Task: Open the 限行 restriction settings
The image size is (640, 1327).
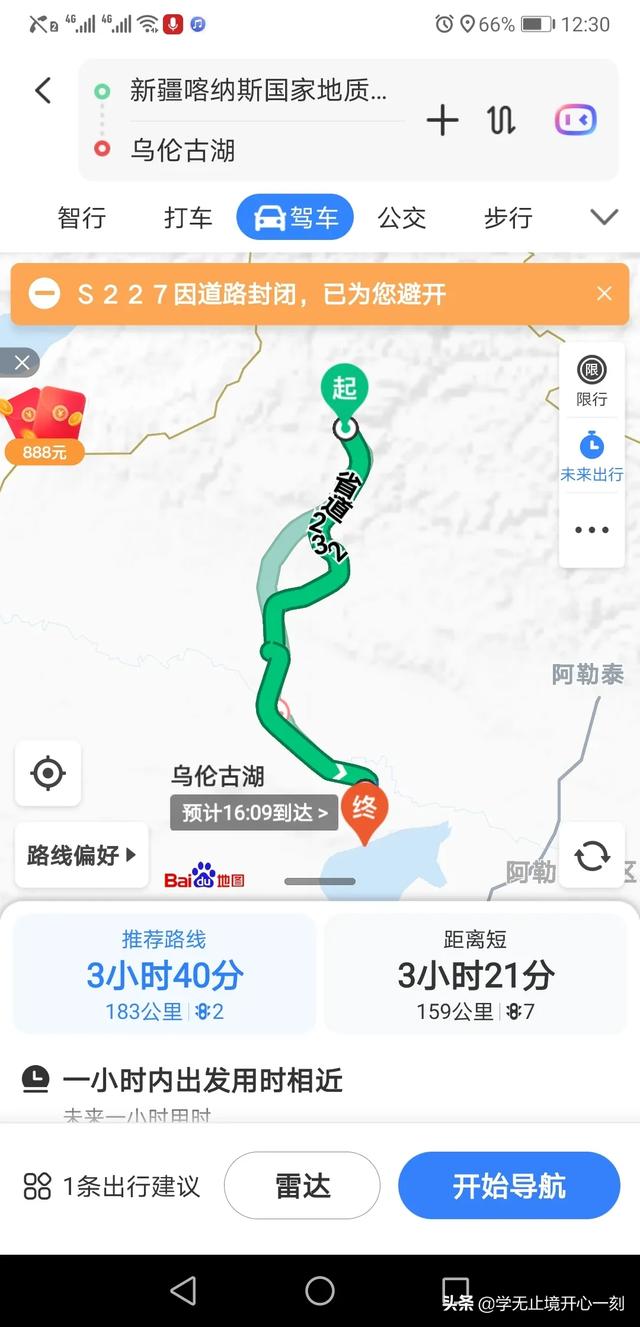Action: tap(592, 381)
